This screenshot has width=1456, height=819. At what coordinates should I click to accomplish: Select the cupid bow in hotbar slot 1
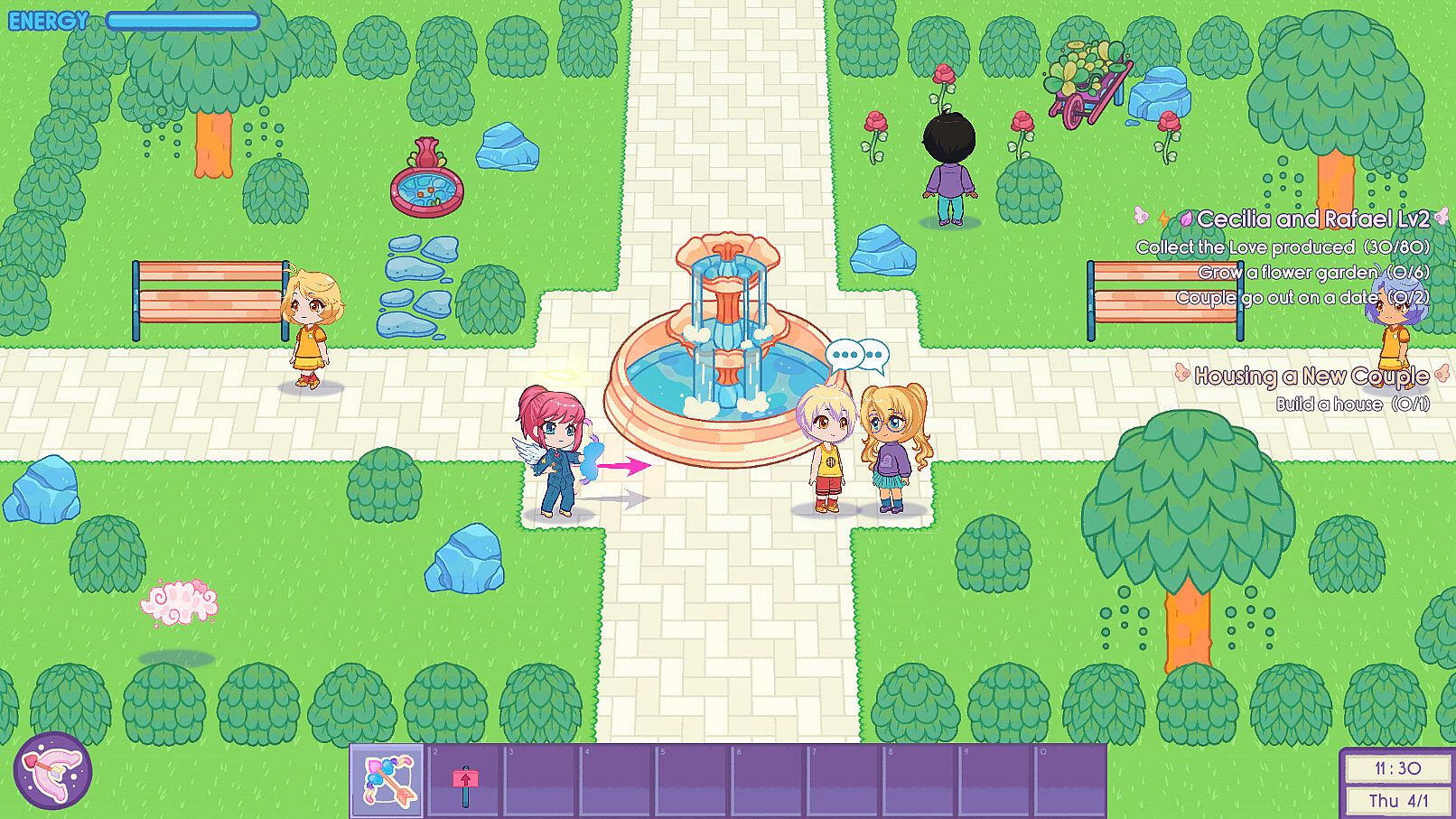click(387, 780)
